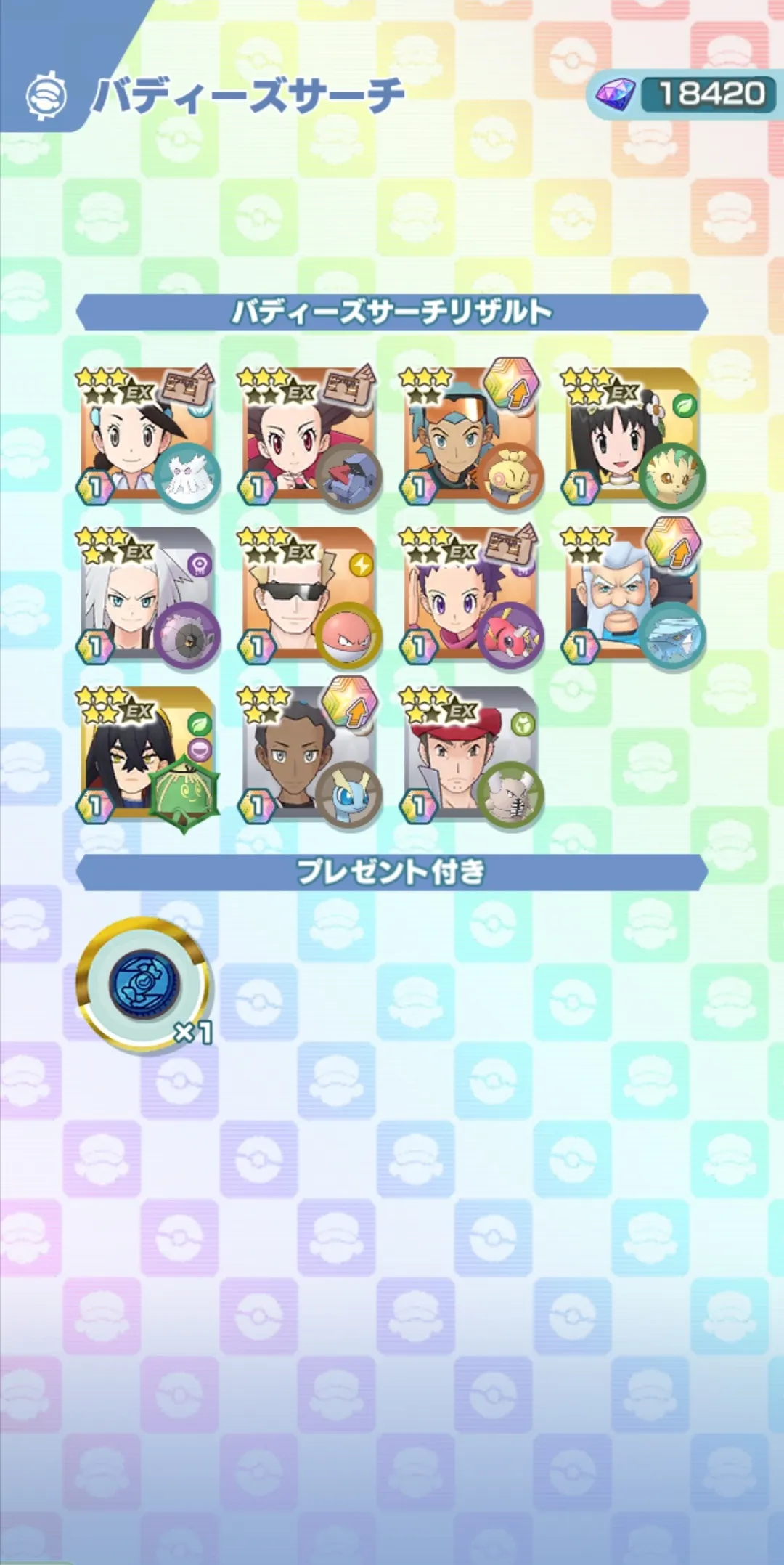This screenshot has height=1565, width=784.
Task: Tap the blue present coin item
Action: pos(144,984)
